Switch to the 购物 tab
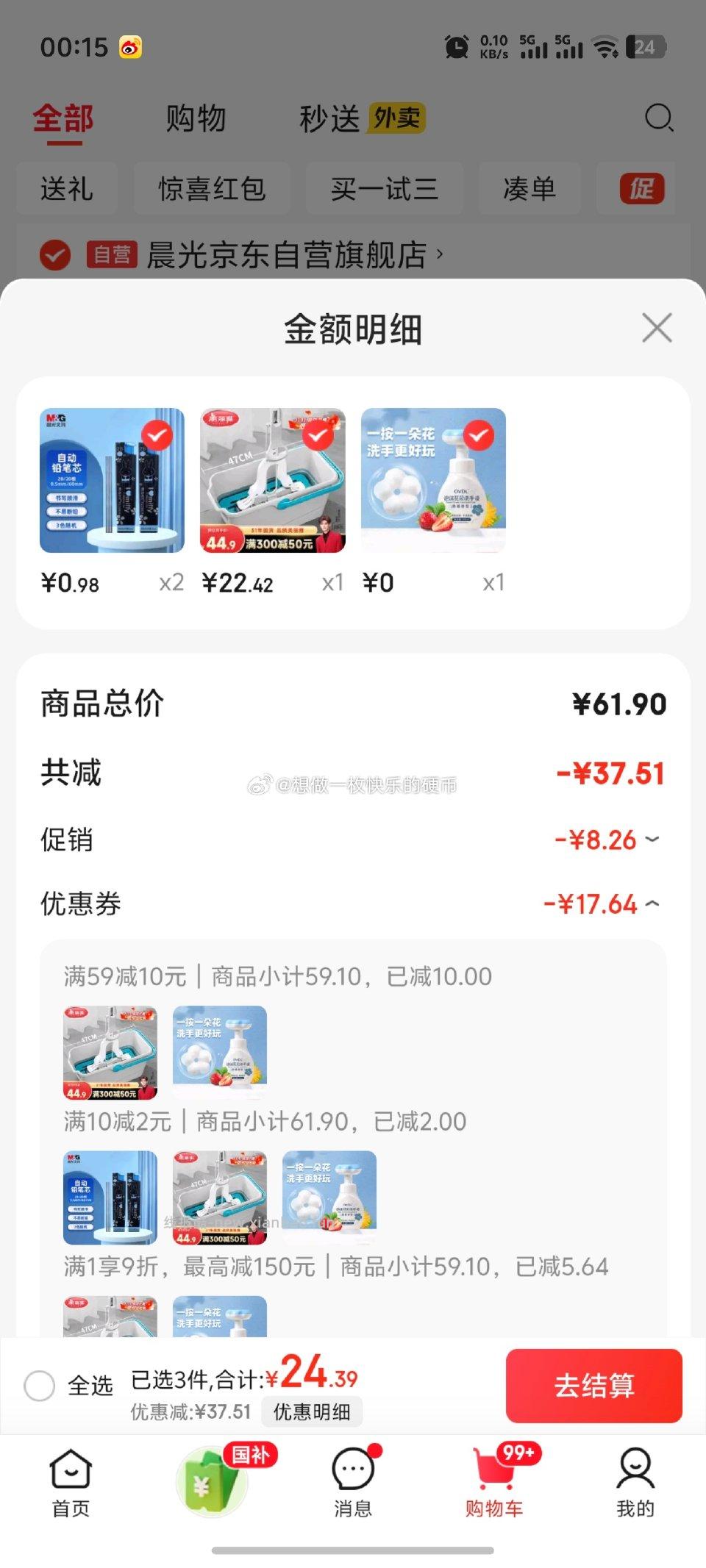706x1568 pixels. tap(197, 118)
